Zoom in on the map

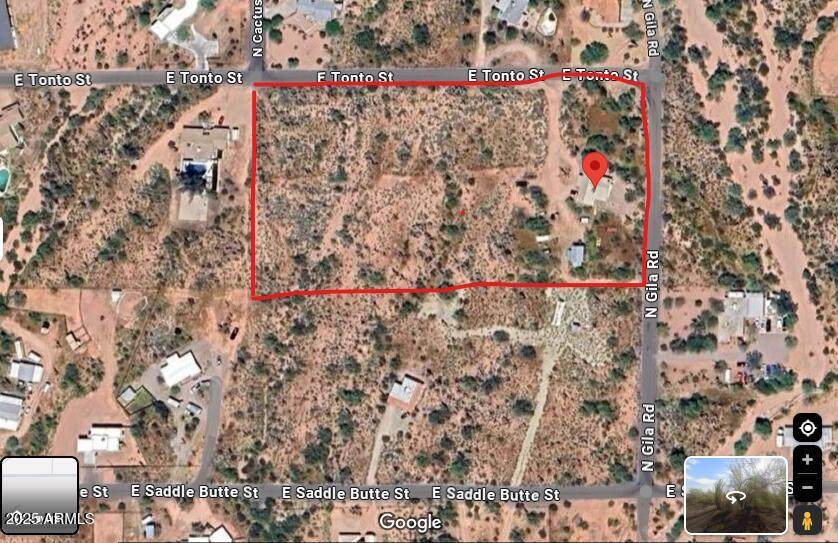click(807, 461)
